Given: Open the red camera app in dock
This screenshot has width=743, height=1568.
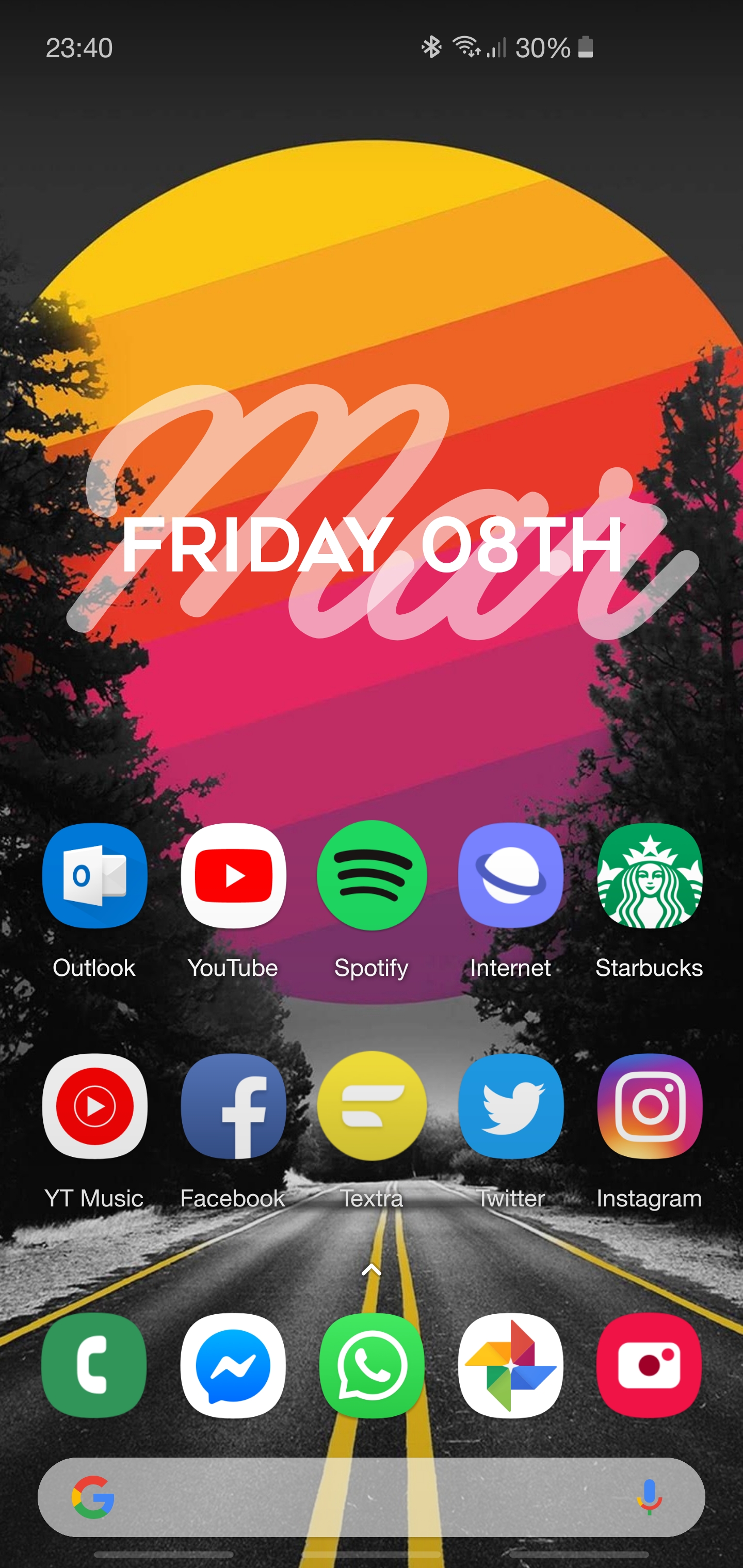Looking at the screenshot, I should point(649,1365).
